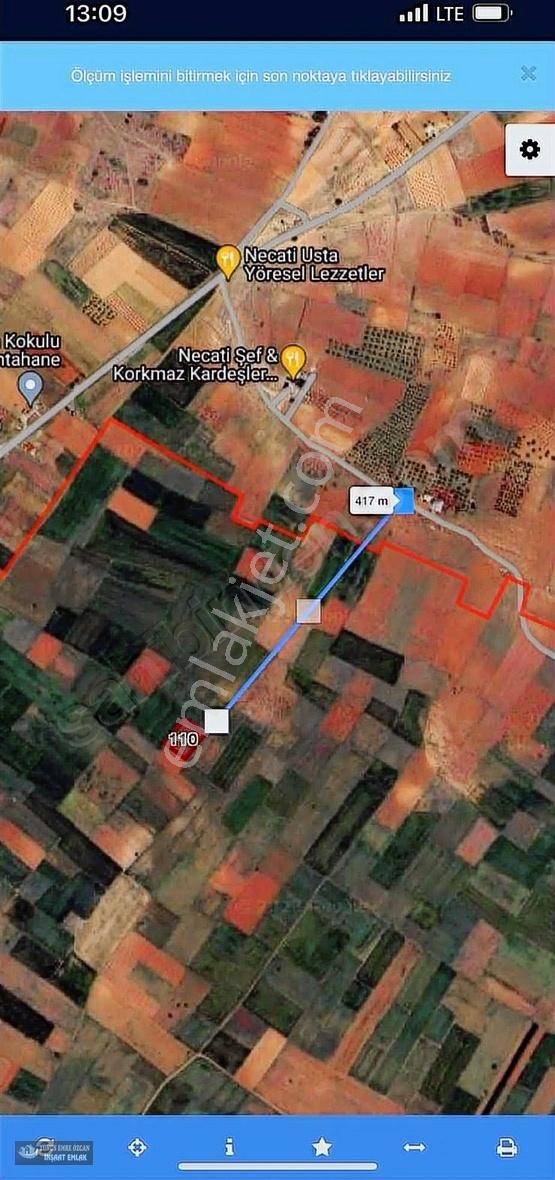Tap the midpoint handle on the measurement line
The image size is (555, 1180).
pyautogui.click(x=309, y=611)
